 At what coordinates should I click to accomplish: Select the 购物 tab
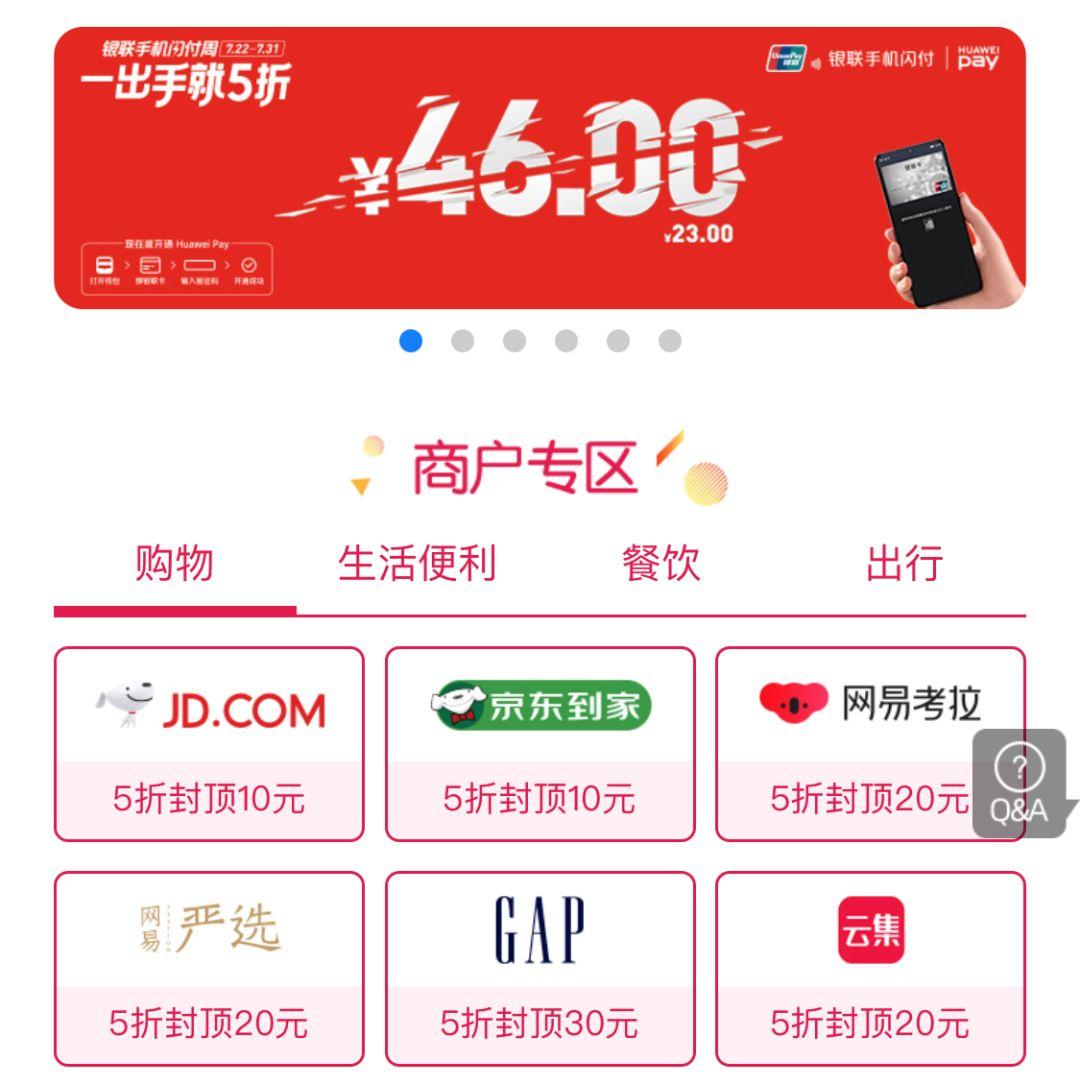[174, 564]
